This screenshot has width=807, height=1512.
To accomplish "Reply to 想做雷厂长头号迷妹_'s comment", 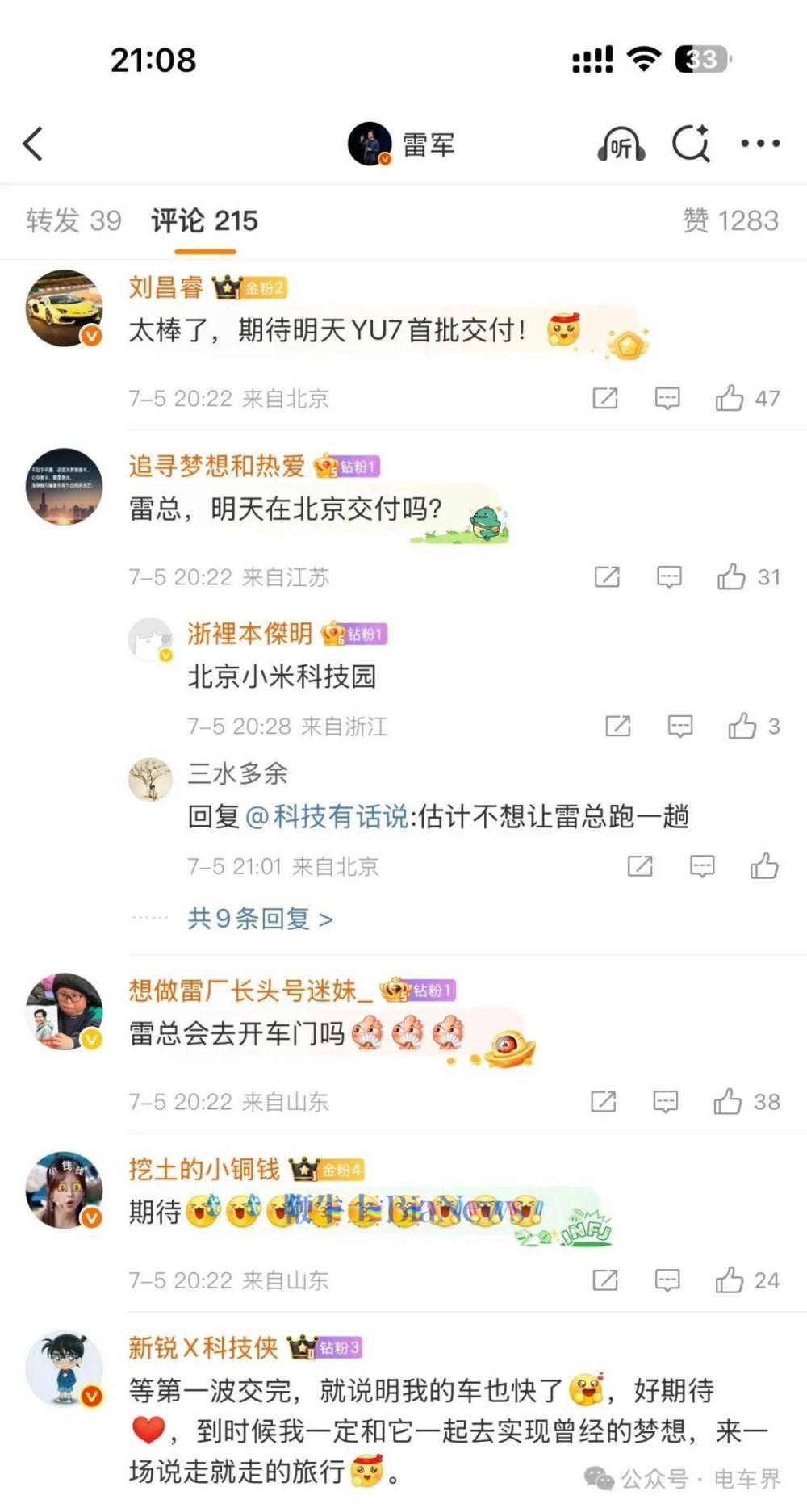I will 666,1101.
